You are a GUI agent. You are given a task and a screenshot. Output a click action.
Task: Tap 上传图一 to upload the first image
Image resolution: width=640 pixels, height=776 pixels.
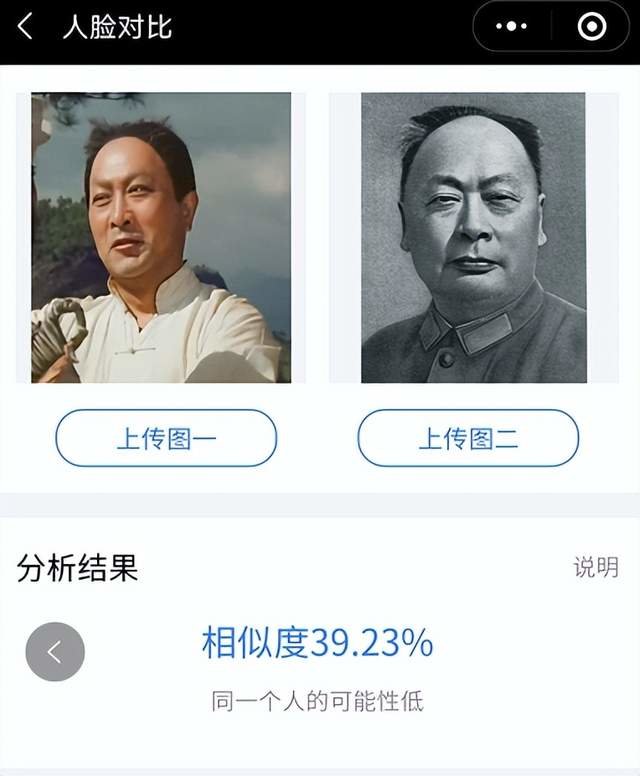click(166, 438)
